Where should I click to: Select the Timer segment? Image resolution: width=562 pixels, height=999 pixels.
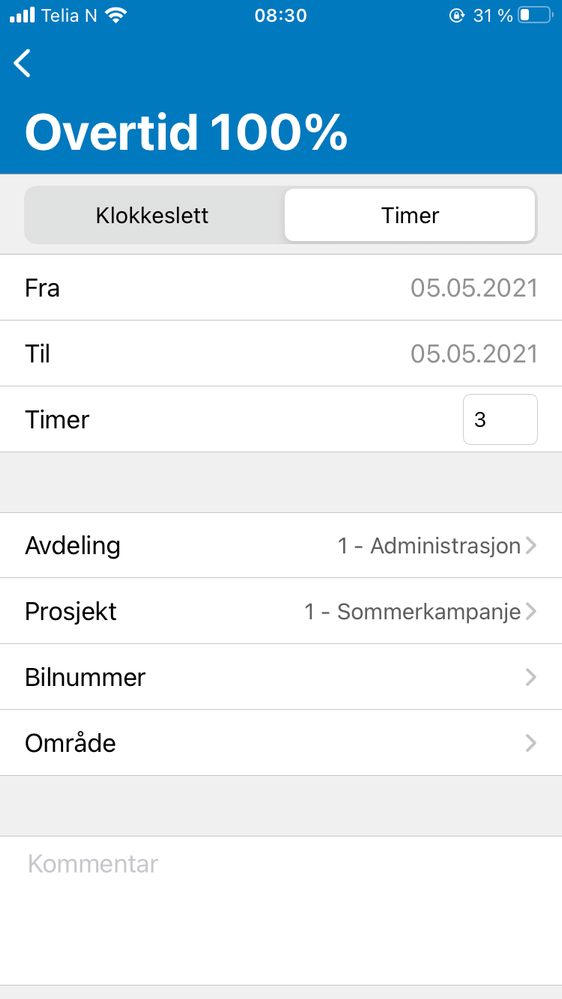pyautogui.click(x=410, y=215)
